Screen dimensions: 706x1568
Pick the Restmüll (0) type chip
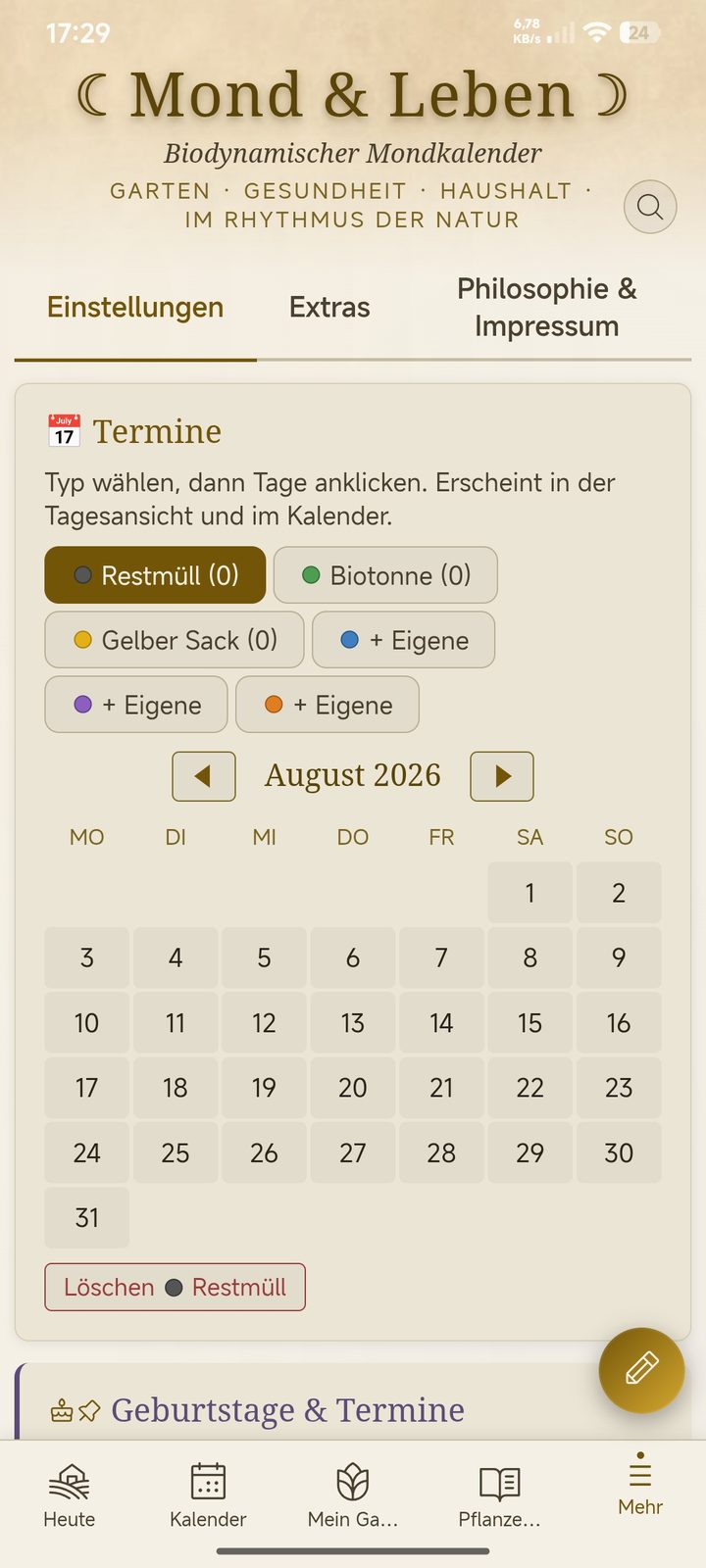[x=155, y=575]
